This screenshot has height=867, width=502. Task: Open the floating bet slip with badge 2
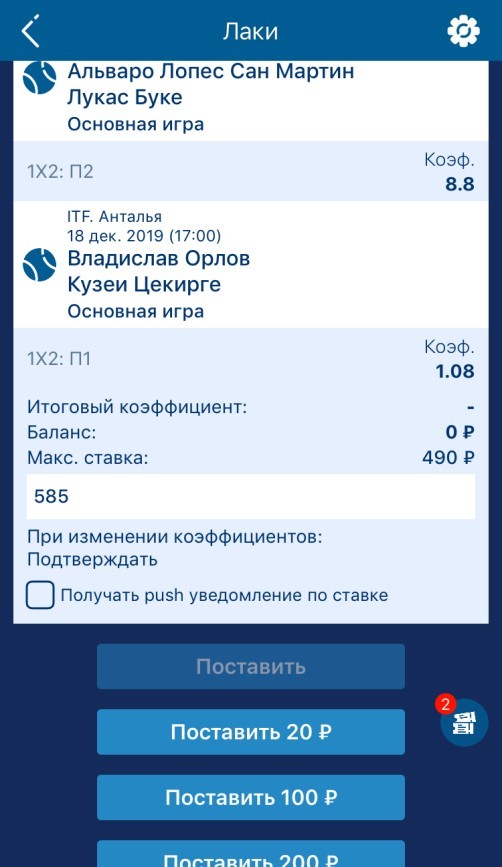[x=463, y=722]
